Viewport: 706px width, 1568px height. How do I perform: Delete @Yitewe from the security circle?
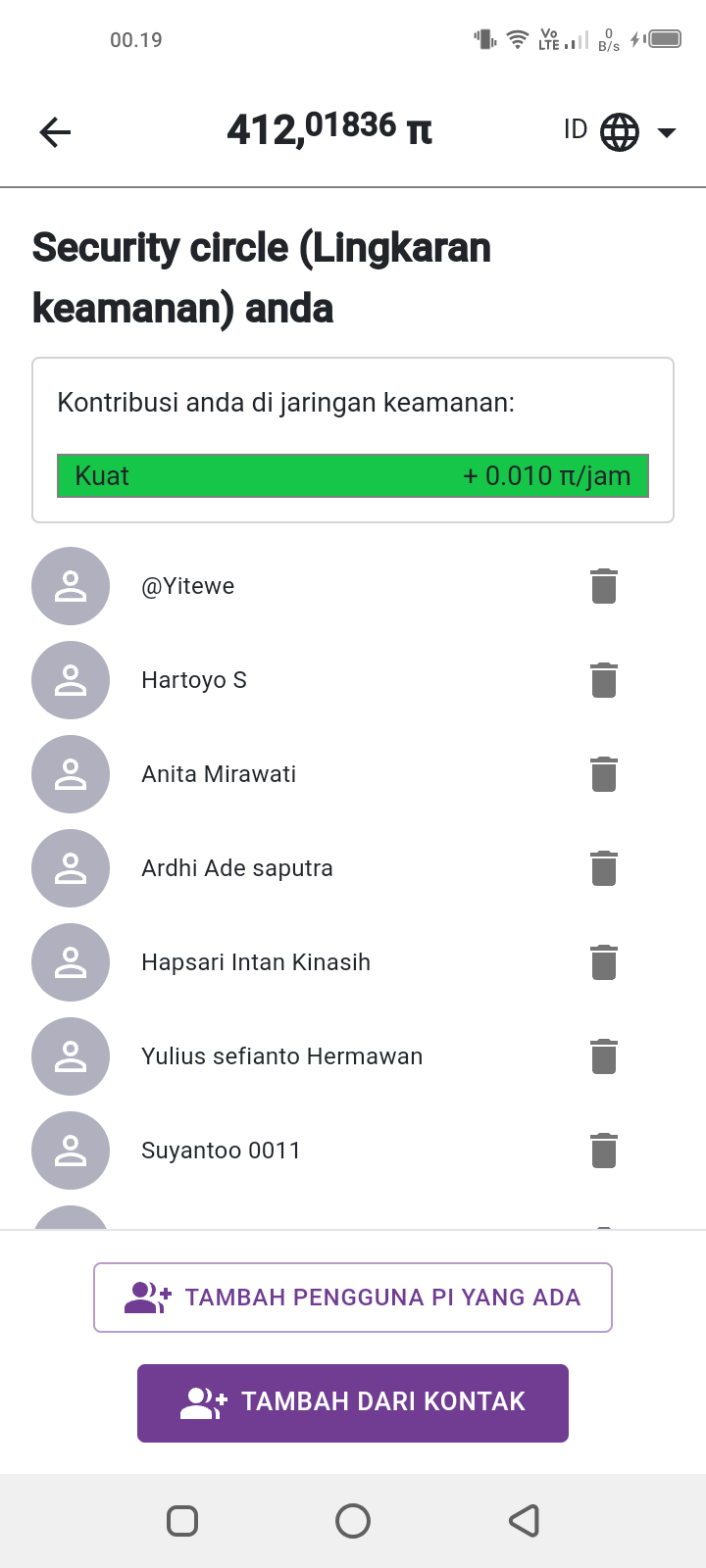[x=604, y=586]
